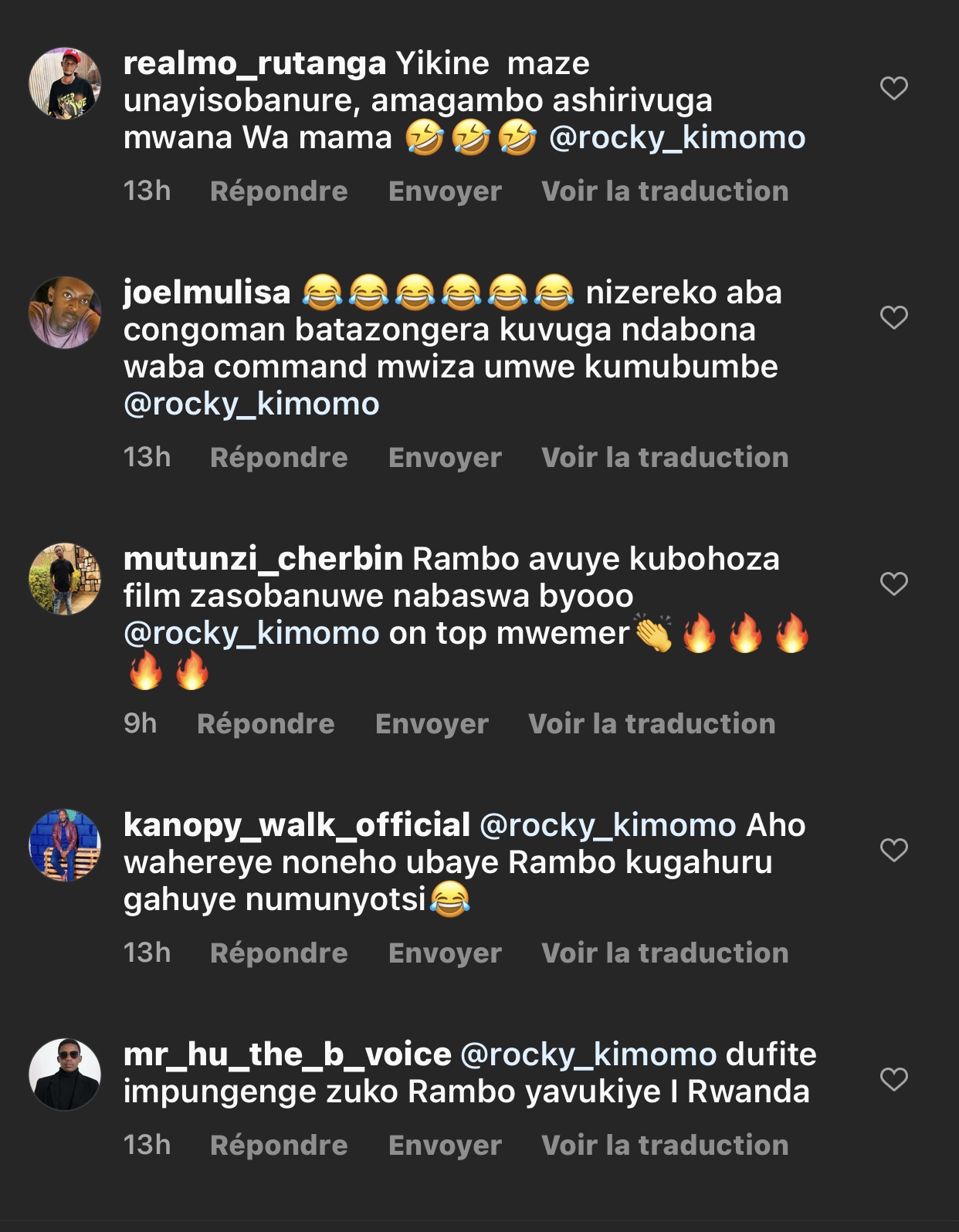
Task: Translate kanopy_walk_official's comment
Action: click(665, 953)
